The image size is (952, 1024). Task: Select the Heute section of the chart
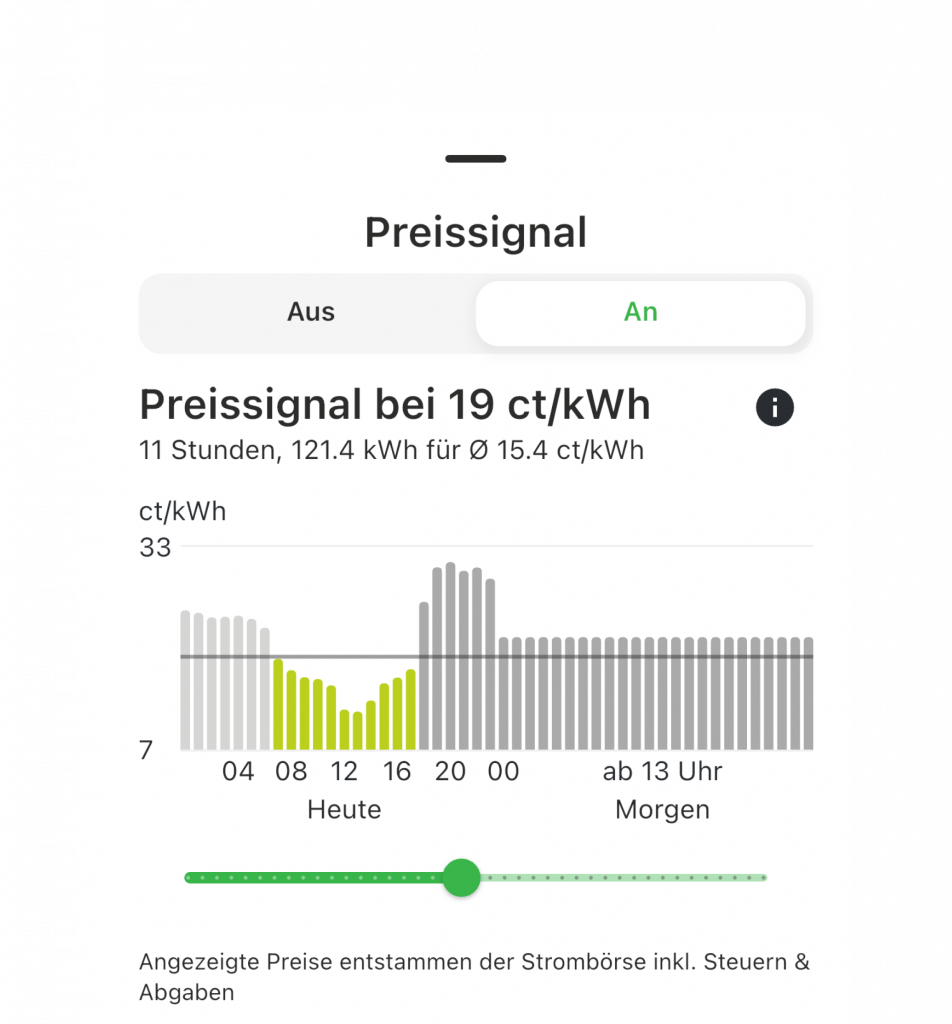344,810
